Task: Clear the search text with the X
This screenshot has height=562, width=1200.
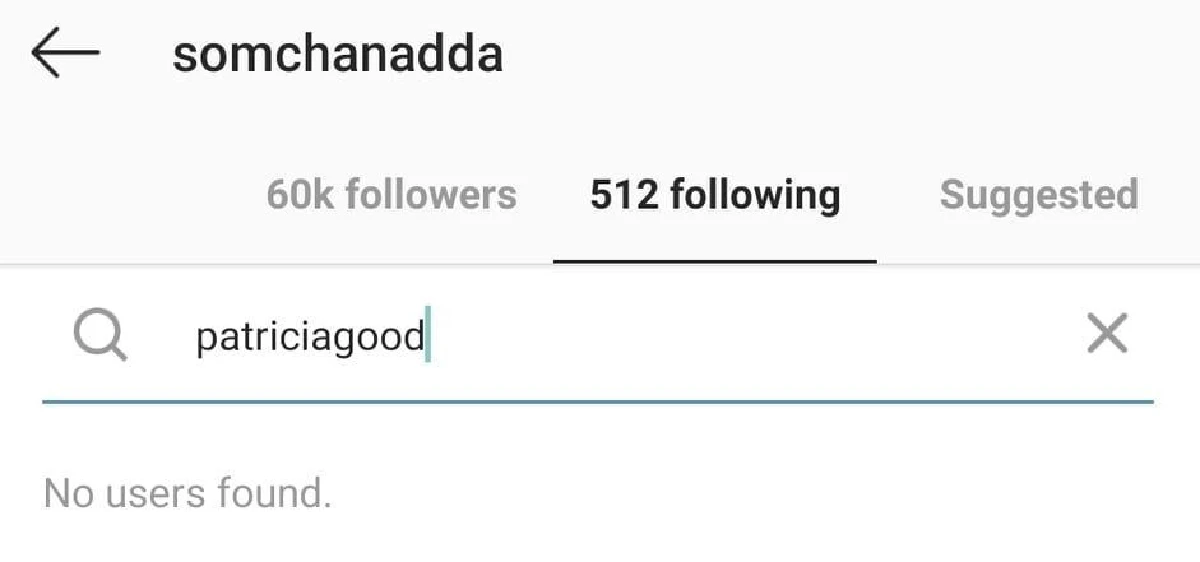Action: tap(1107, 335)
